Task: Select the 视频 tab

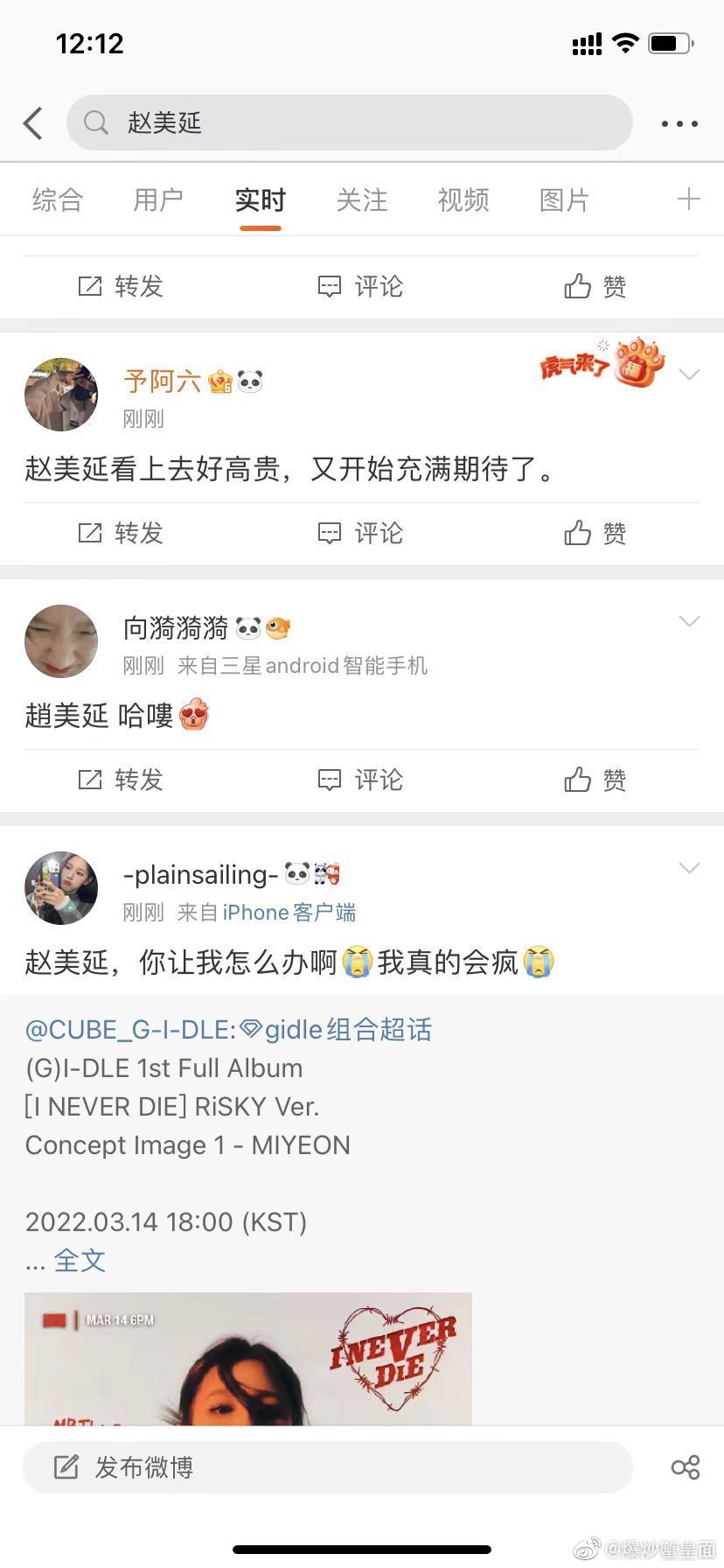Action: 463,200
